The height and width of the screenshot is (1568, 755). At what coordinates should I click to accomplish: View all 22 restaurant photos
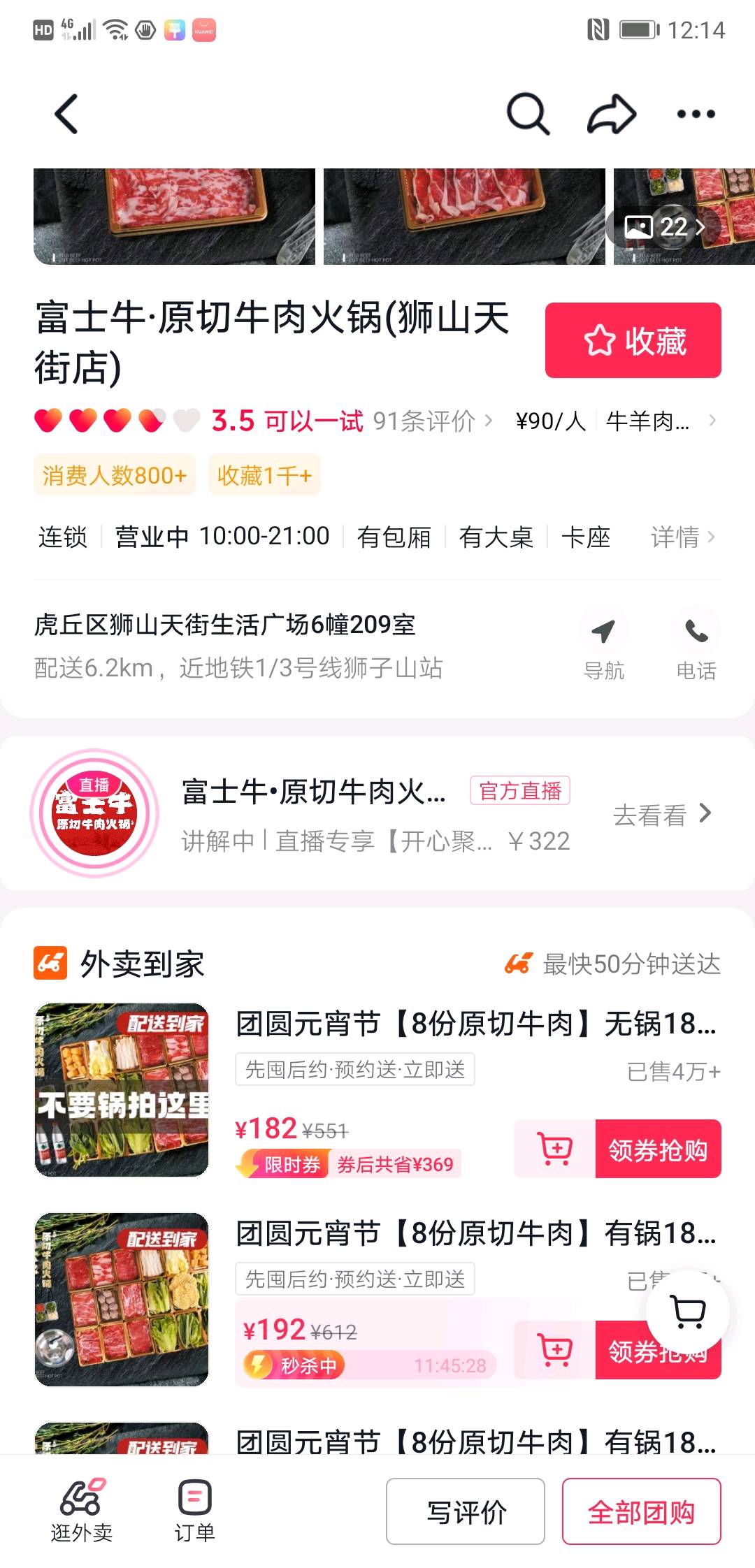[664, 226]
